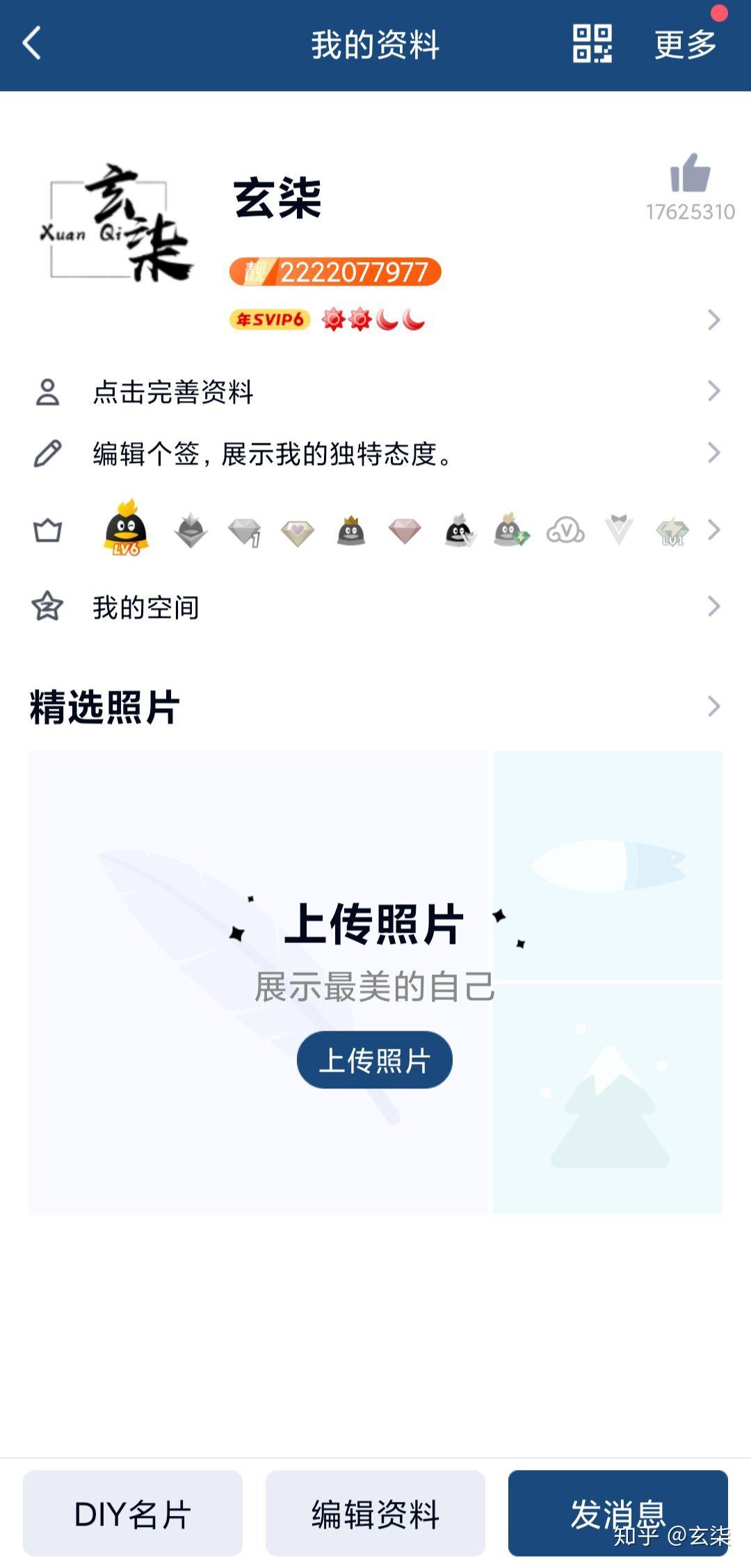This screenshot has height=1568, width=751.
Task: Open DIY名片
Action: click(x=133, y=1513)
